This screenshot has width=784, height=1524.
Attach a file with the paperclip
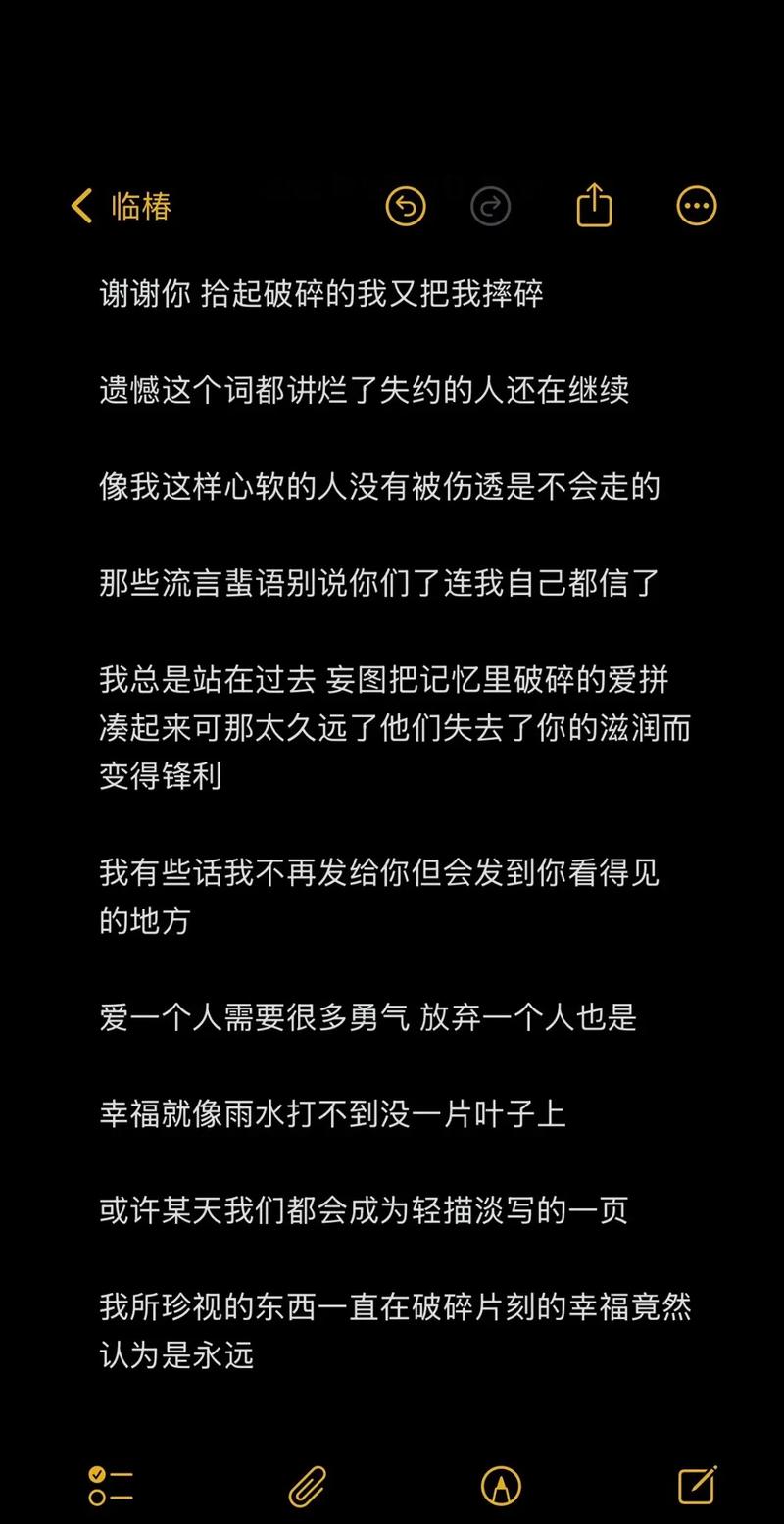tap(307, 1486)
